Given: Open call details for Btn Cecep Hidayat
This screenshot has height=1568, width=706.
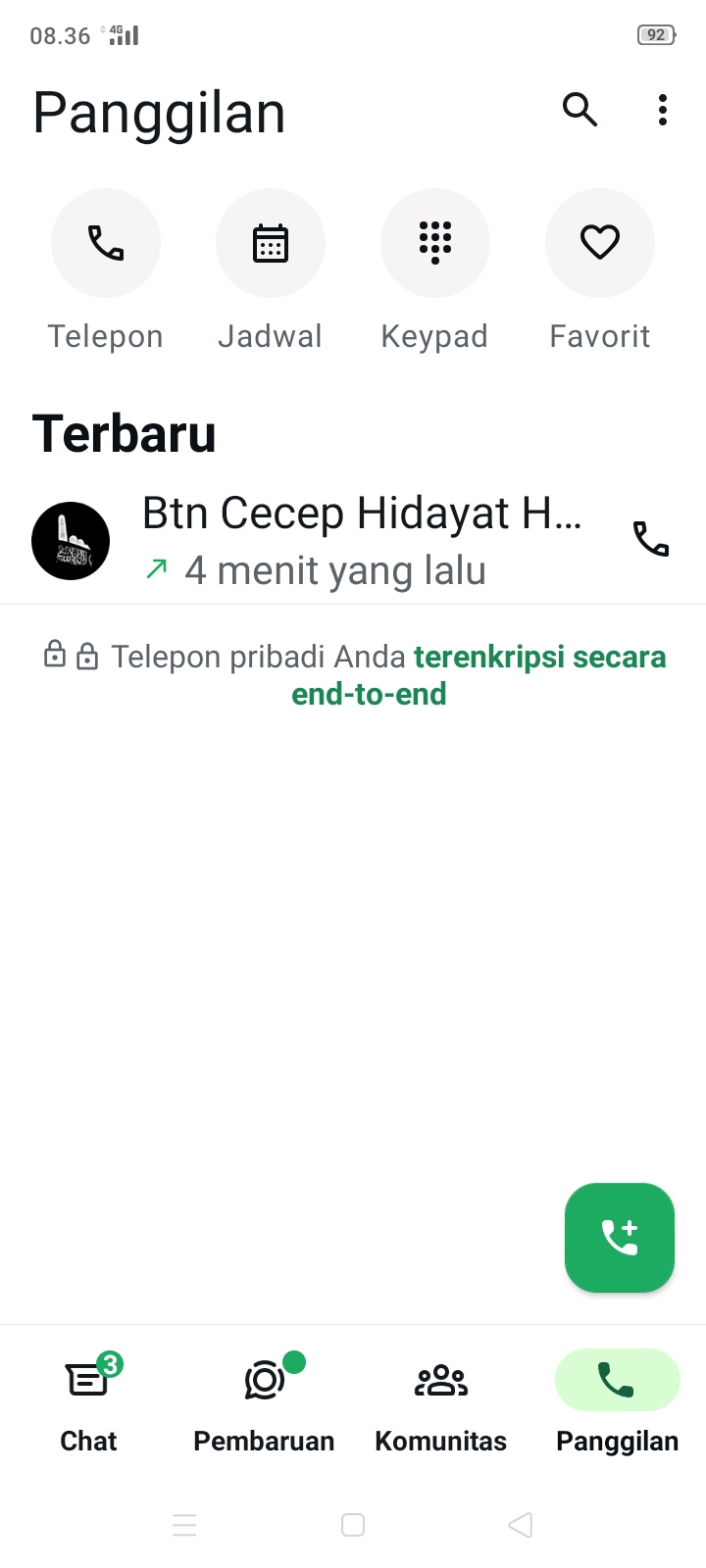Looking at the screenshot, I should [x=363, y=540].
